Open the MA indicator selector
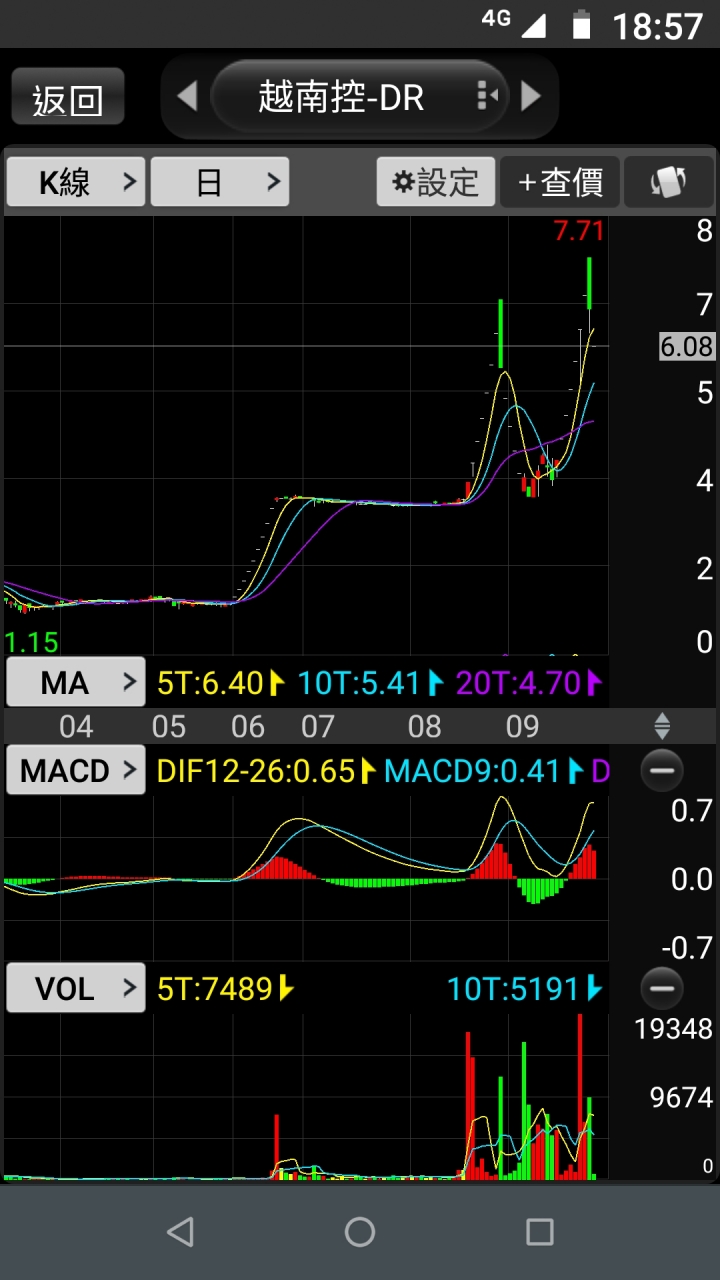Screen dimensions: 720x1280 click(76, 683)
